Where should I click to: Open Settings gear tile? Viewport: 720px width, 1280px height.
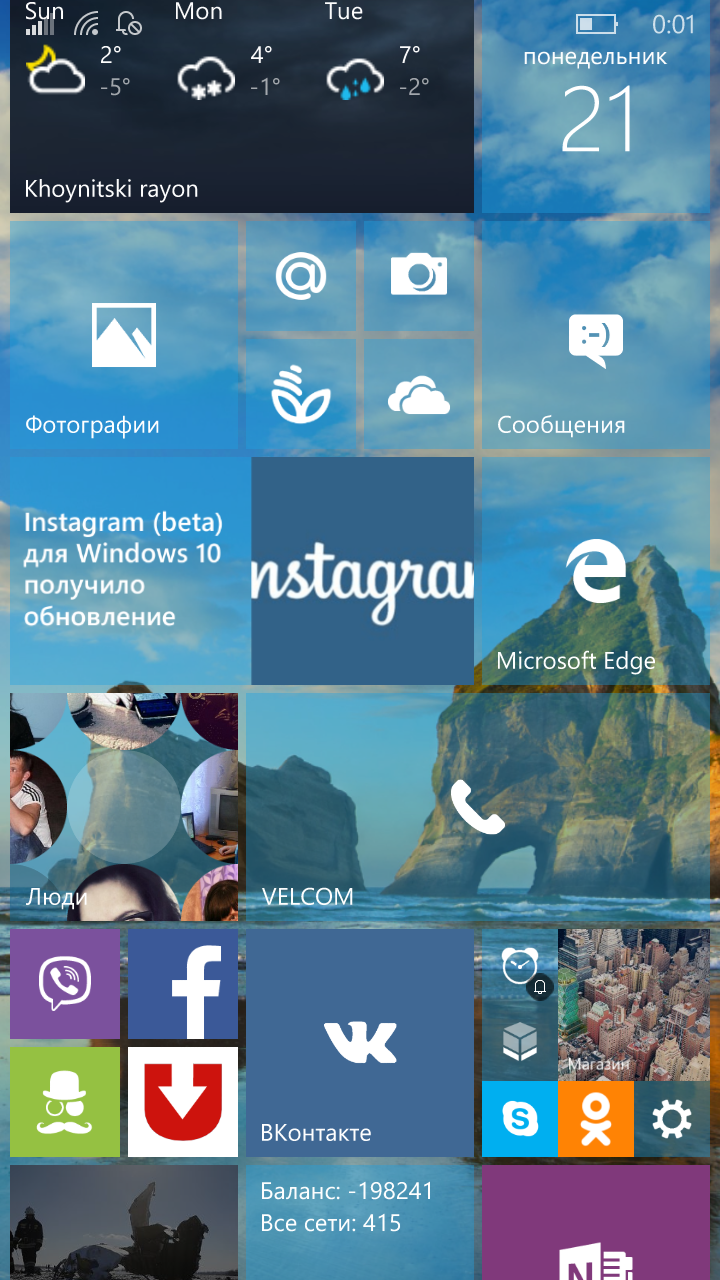coord(672,1119)
